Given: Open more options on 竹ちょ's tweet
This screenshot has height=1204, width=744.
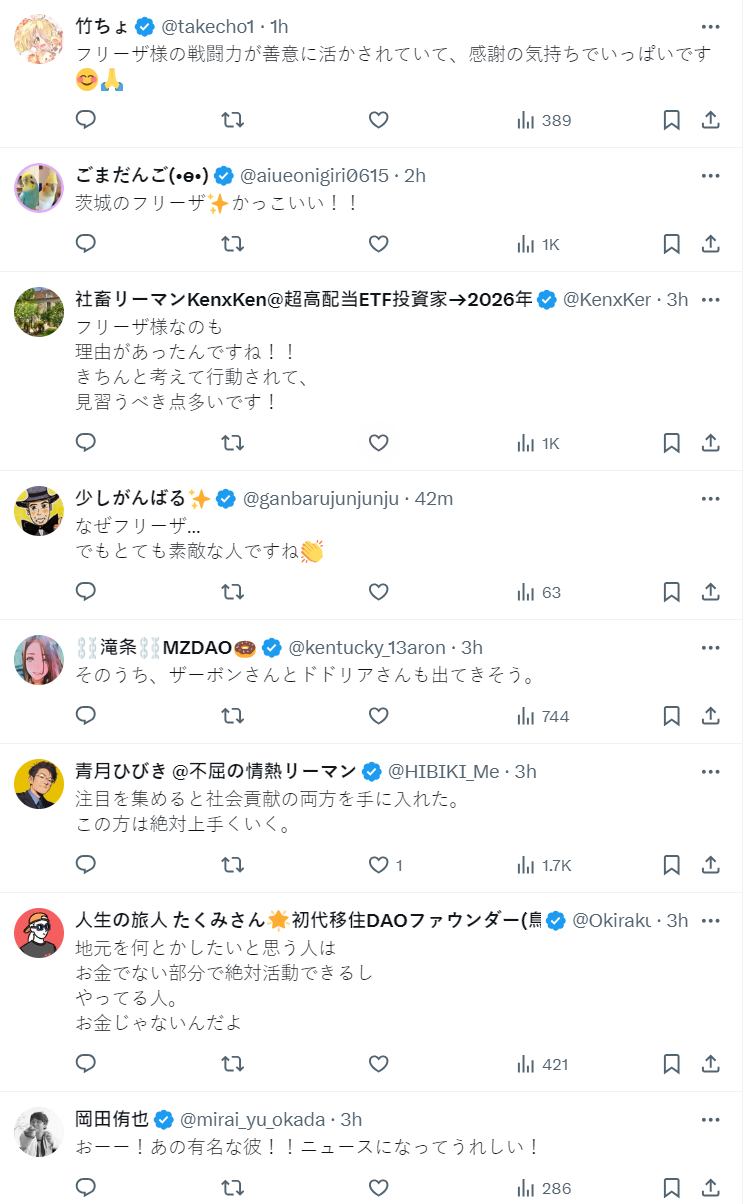Looking at the screenshot, I should tap(710, 27).
